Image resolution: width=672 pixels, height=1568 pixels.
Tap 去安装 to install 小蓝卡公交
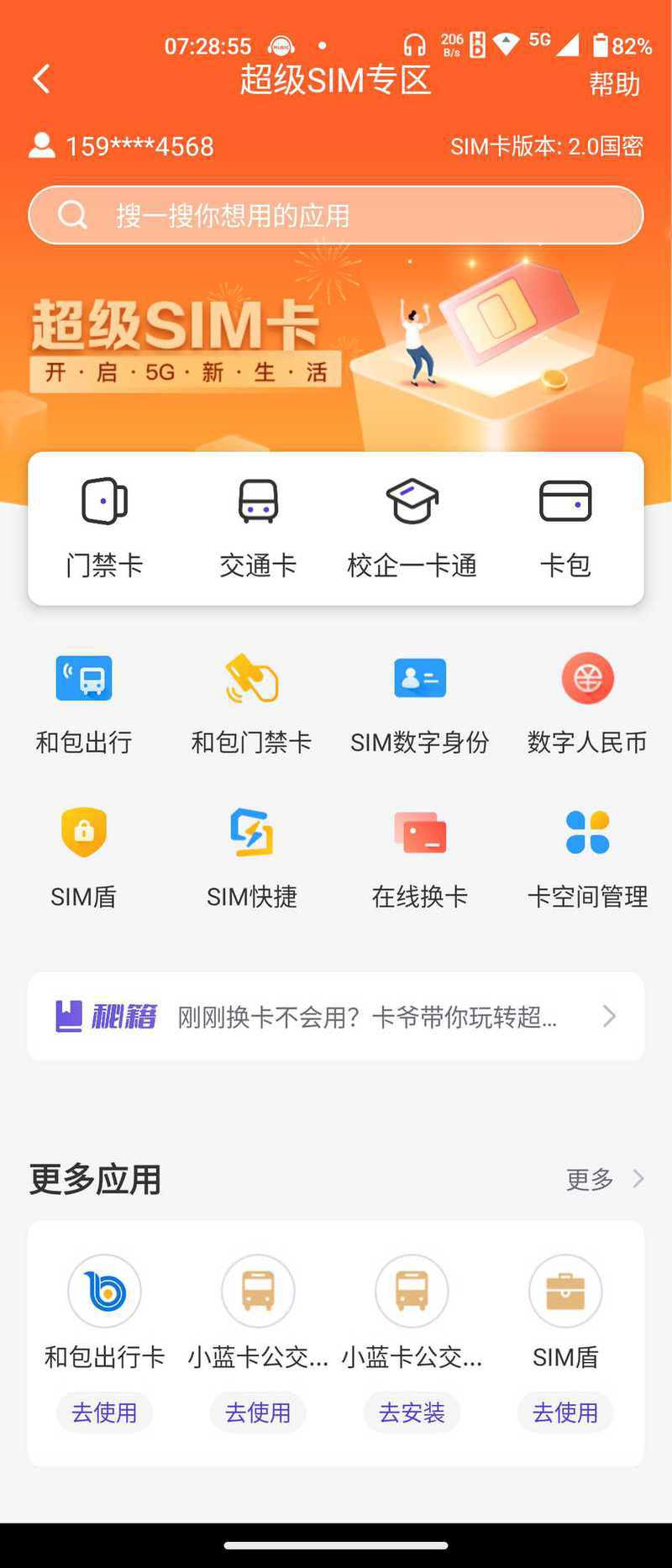pyautogui.click(x=412, y=1413)
